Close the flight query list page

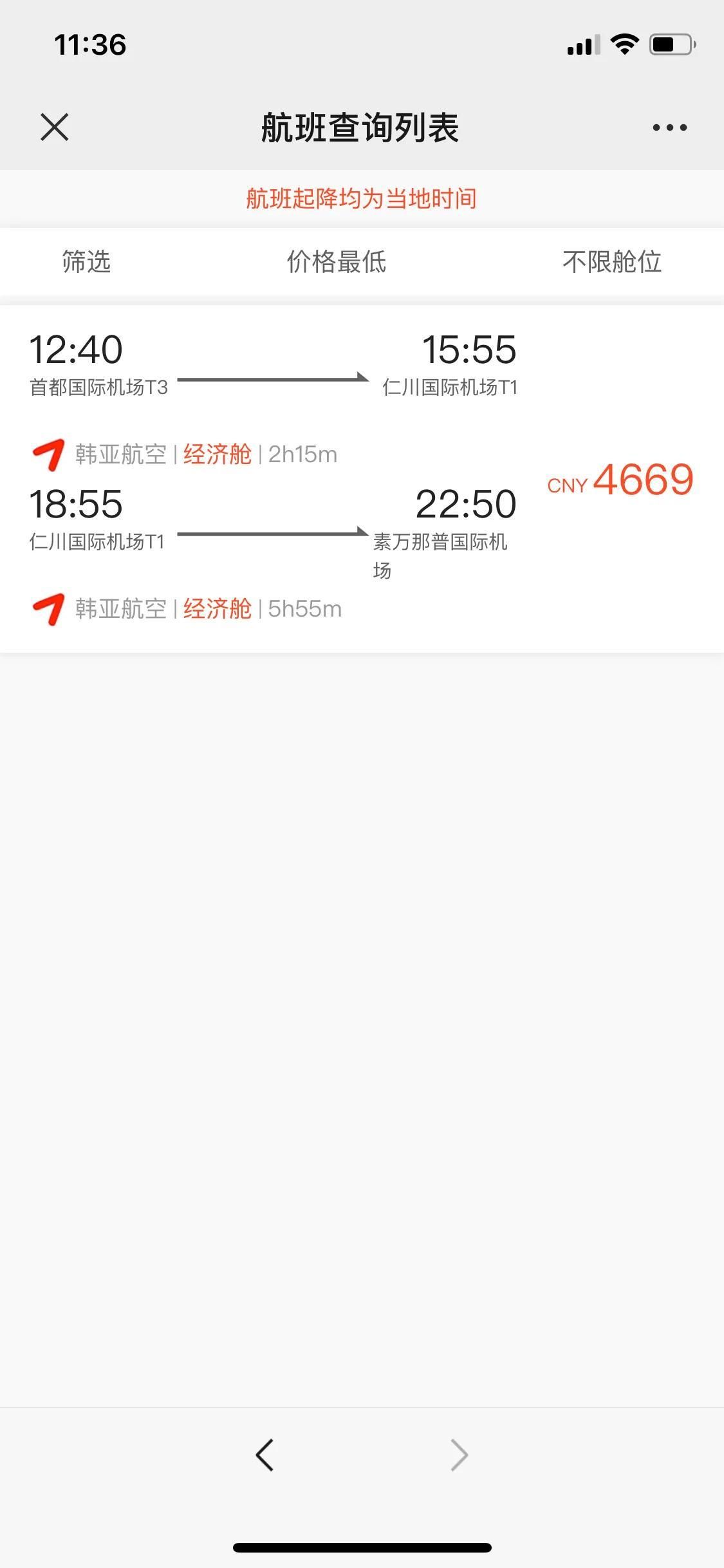[x=55, y=127]
